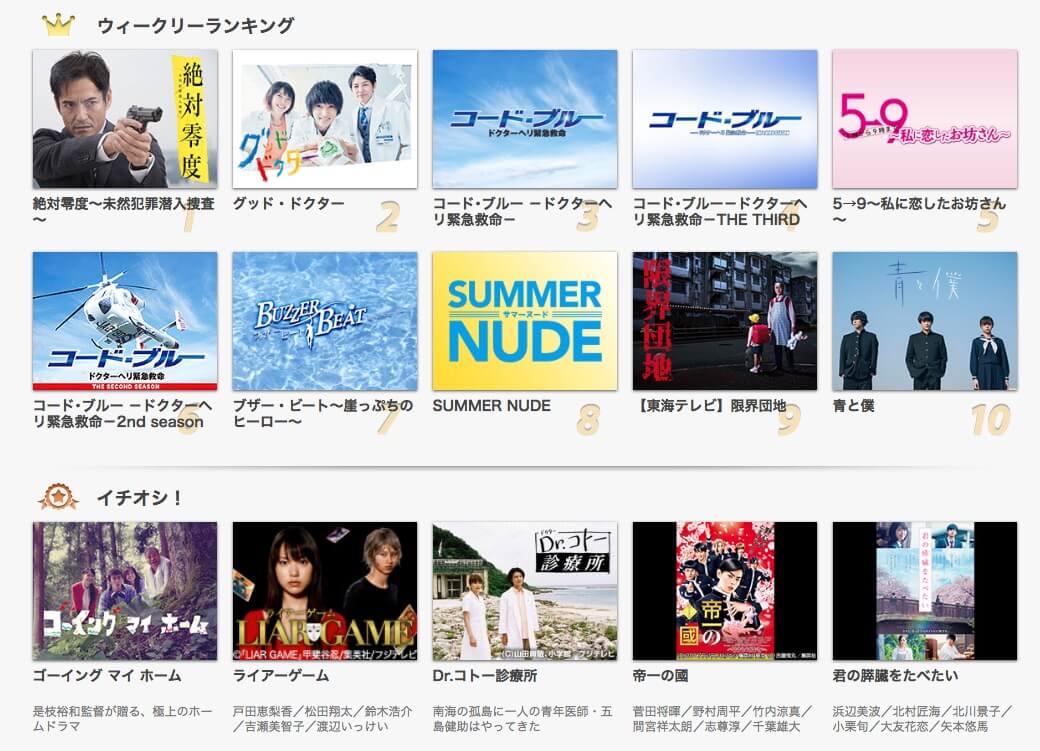Open 絶対零度 ranked first in weekly ranking
Screen dimensions: 1040x751
pos(124,119)
